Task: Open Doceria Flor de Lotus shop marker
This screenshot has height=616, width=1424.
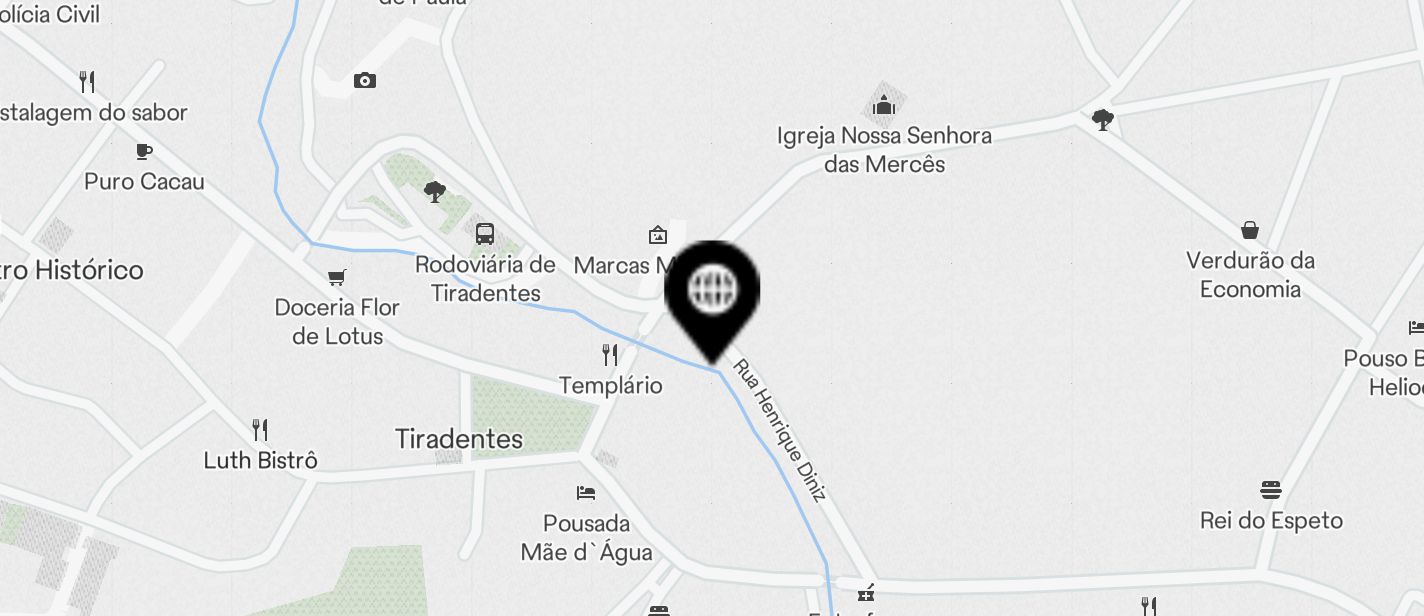Action: (337, 277)
